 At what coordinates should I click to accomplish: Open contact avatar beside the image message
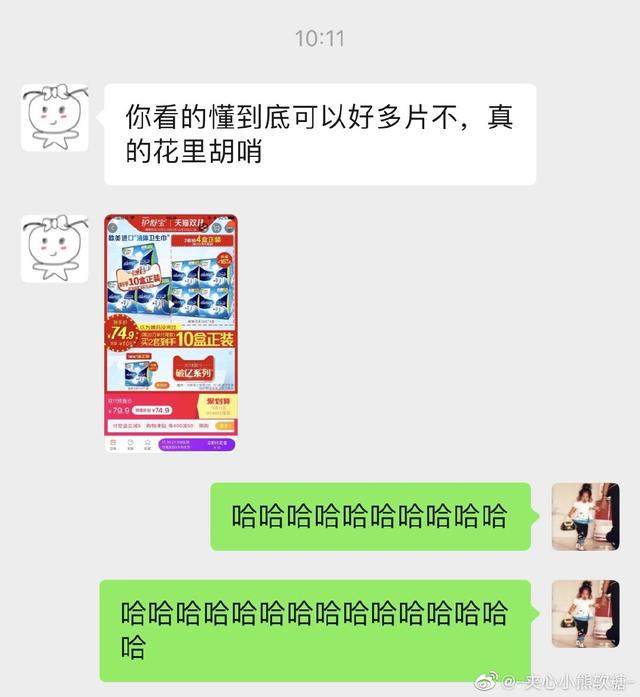(x=55, y=248)
